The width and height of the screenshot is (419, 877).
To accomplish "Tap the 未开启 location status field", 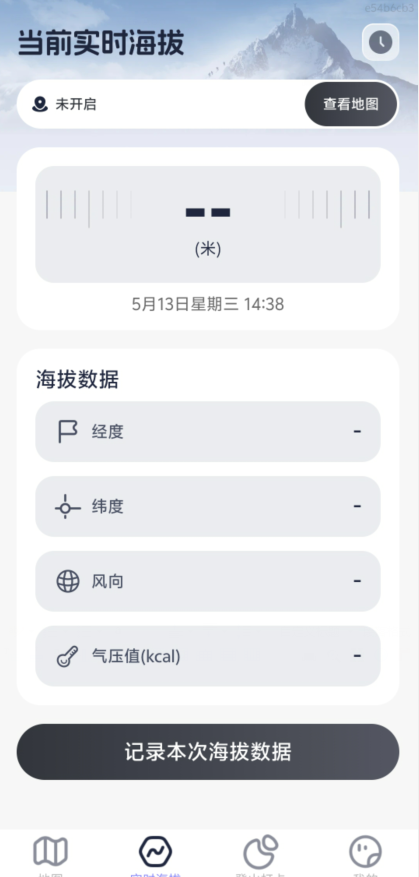I will [161, 104].
